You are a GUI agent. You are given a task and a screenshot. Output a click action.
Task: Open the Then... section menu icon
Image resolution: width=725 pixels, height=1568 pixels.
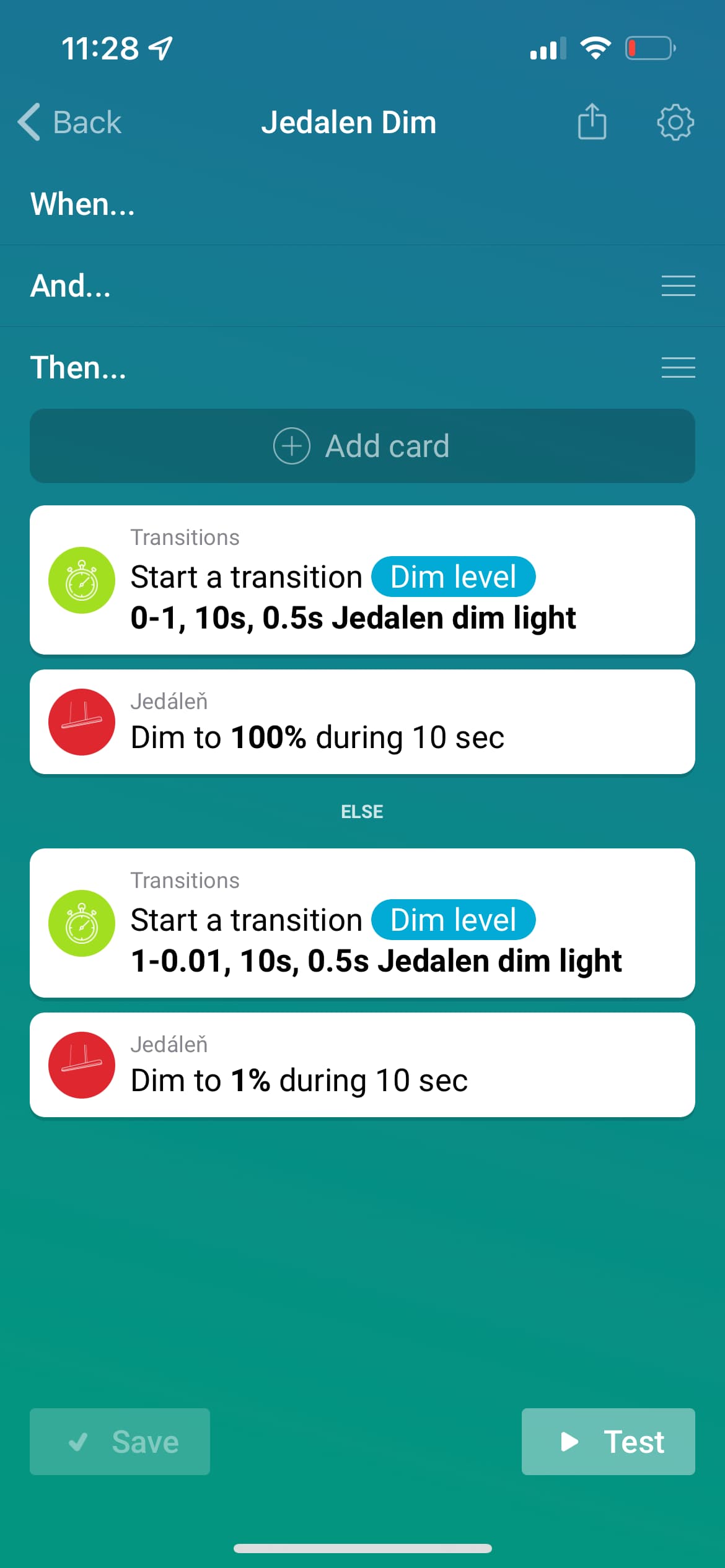tap(678, 368)
